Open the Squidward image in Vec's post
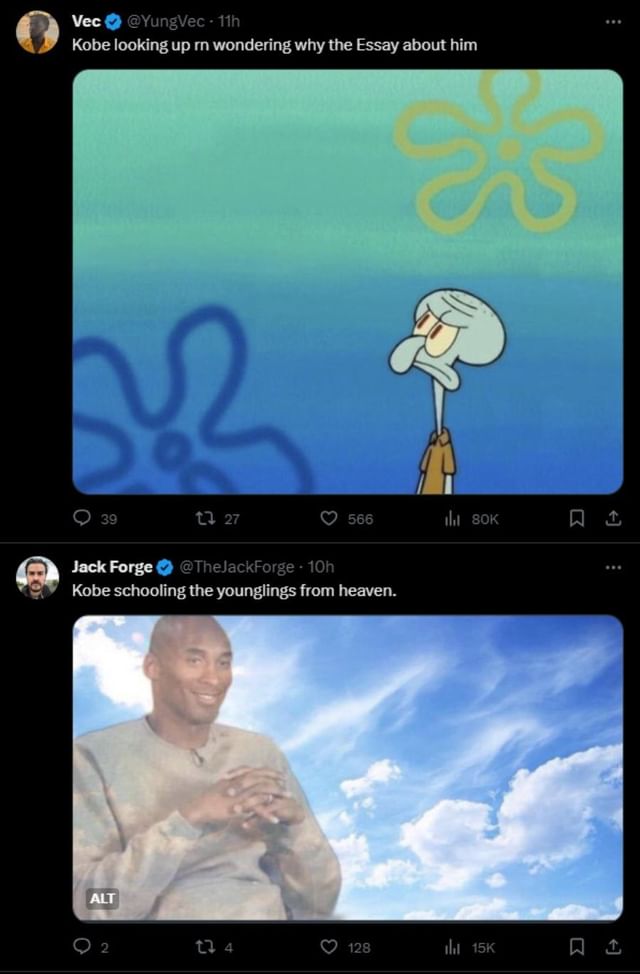Screen dimensions: 640x974 pyautogui.click(x=347, y=281)
